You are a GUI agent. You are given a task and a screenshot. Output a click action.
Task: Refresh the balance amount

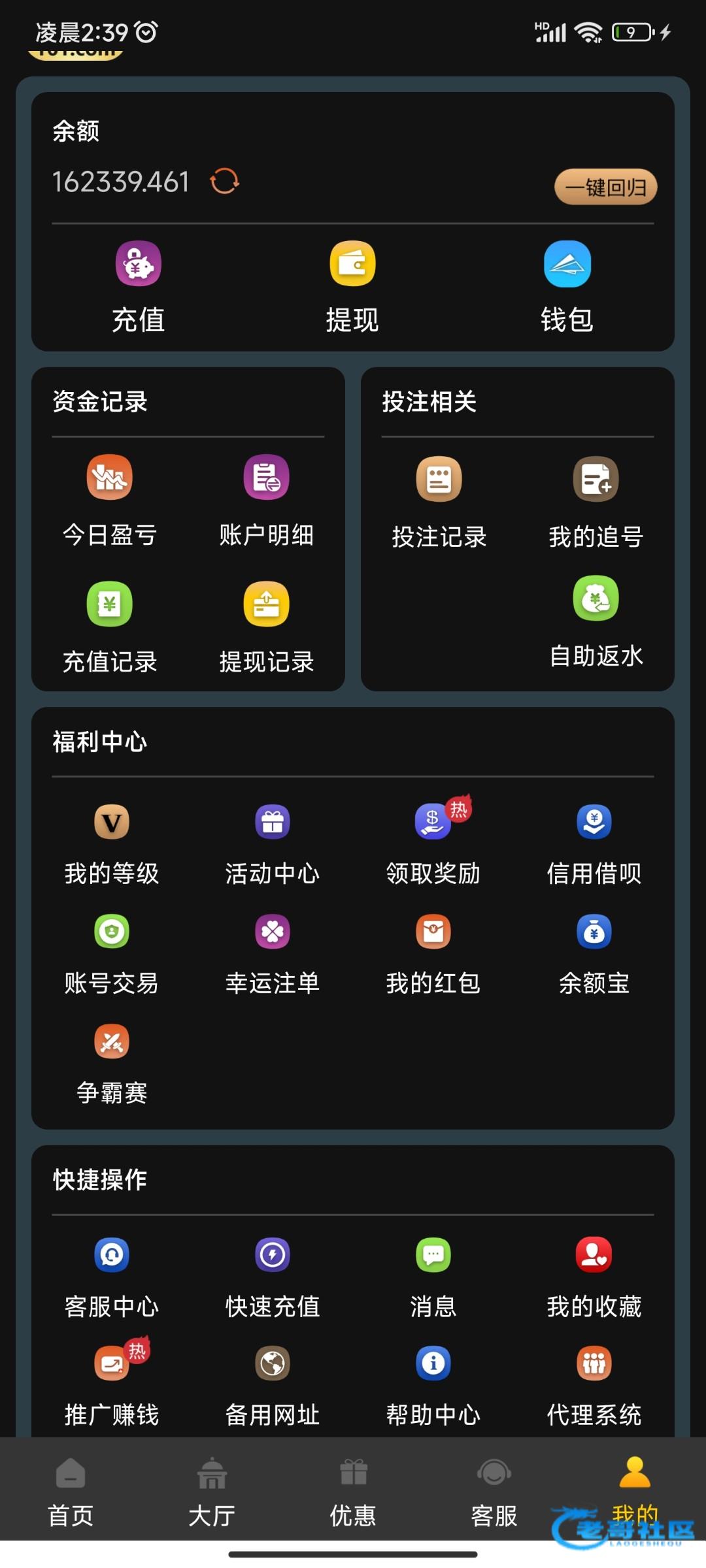pyautogui.click(x=224, y=181)
